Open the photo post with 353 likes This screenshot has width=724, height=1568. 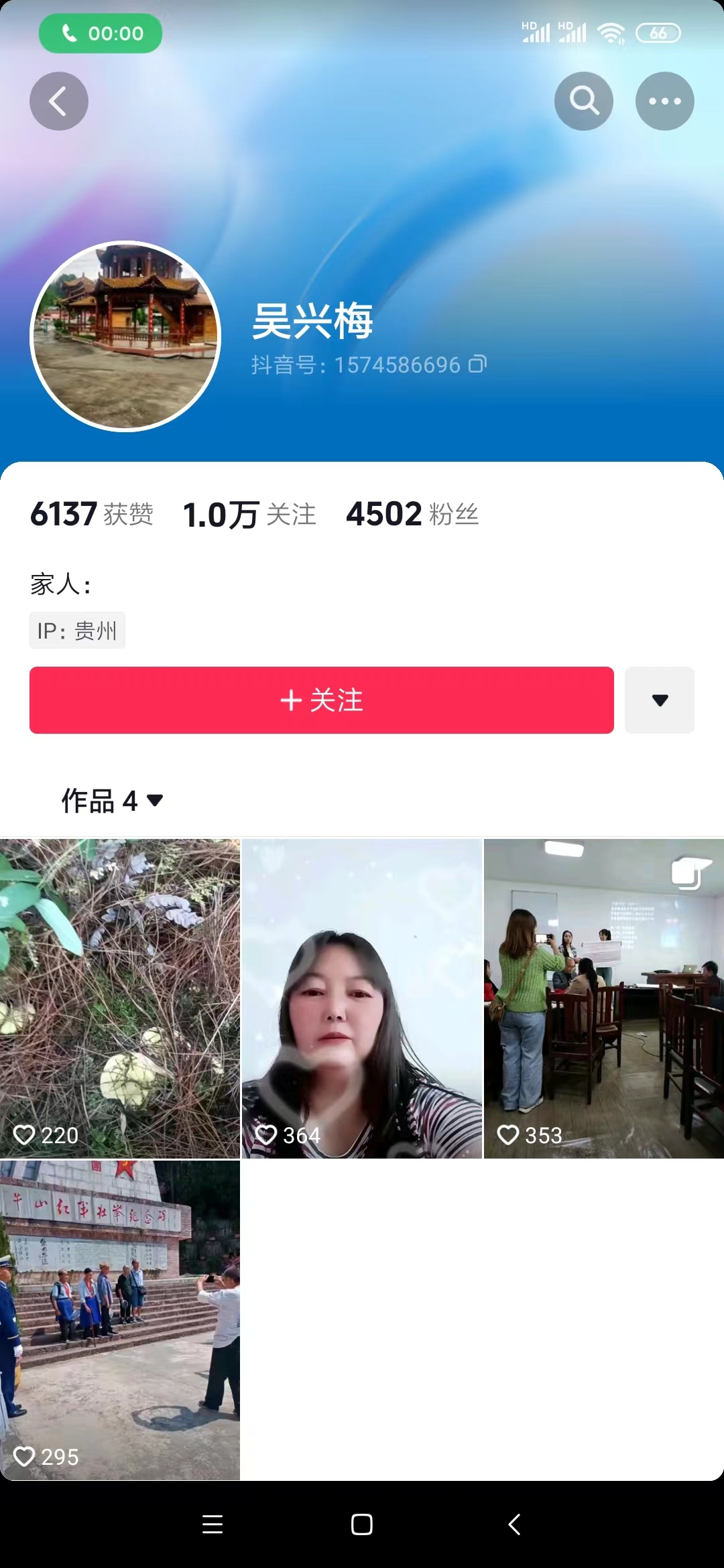coord(603,998)
